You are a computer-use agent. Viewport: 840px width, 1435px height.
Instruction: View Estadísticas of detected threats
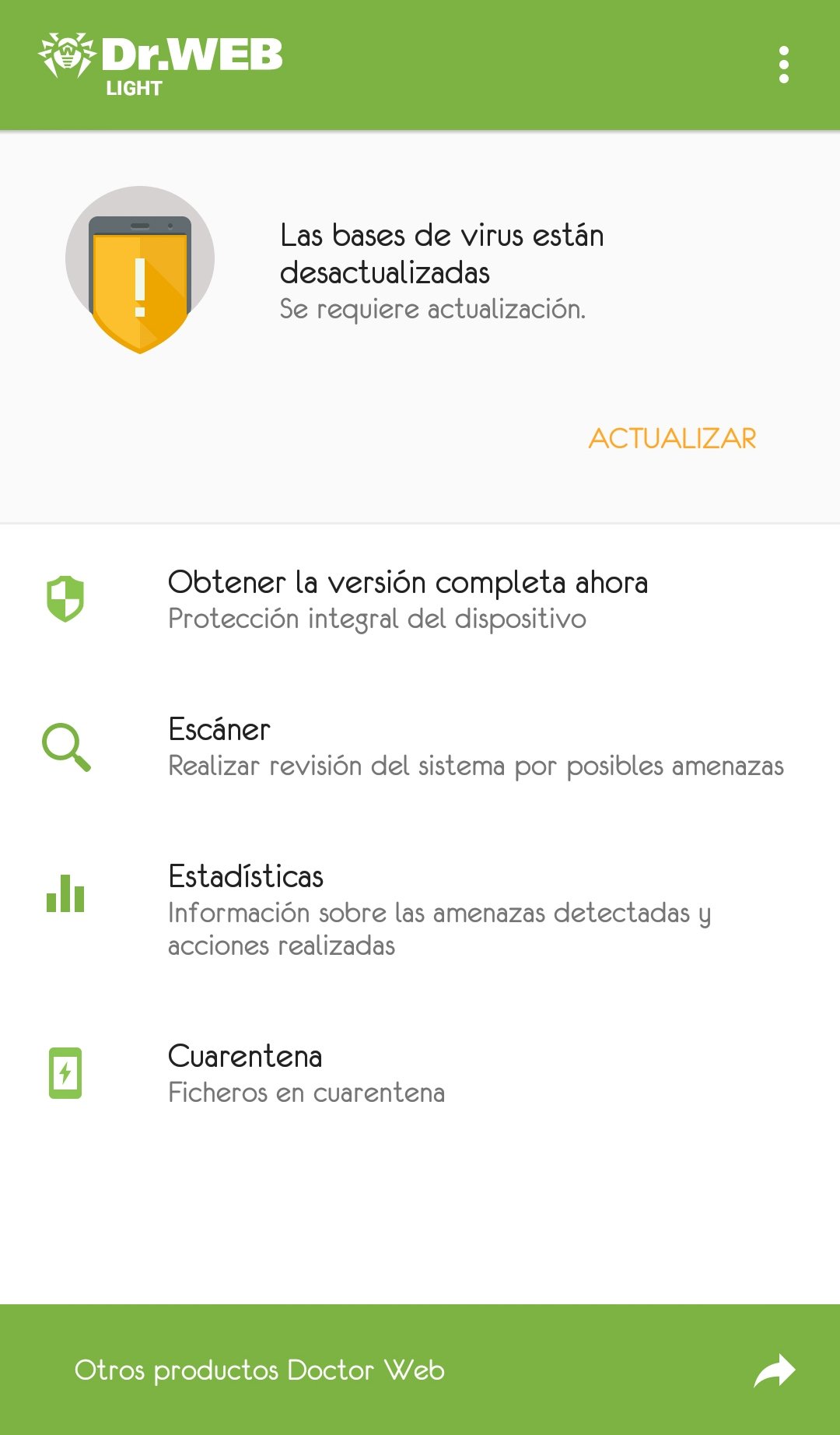420,910
